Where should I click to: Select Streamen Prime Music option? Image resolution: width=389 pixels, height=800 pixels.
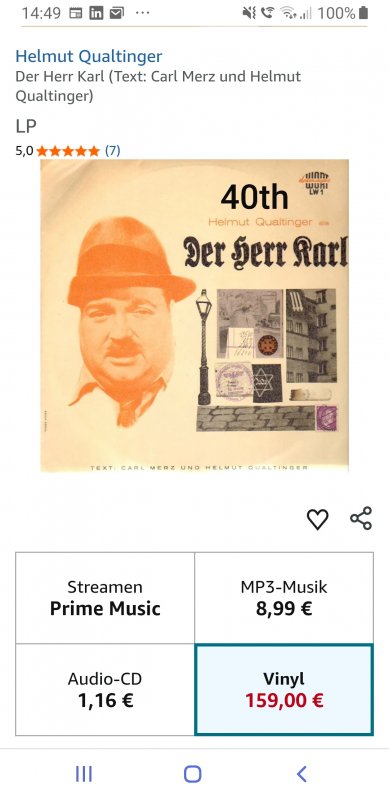click(x=105, y=598)
